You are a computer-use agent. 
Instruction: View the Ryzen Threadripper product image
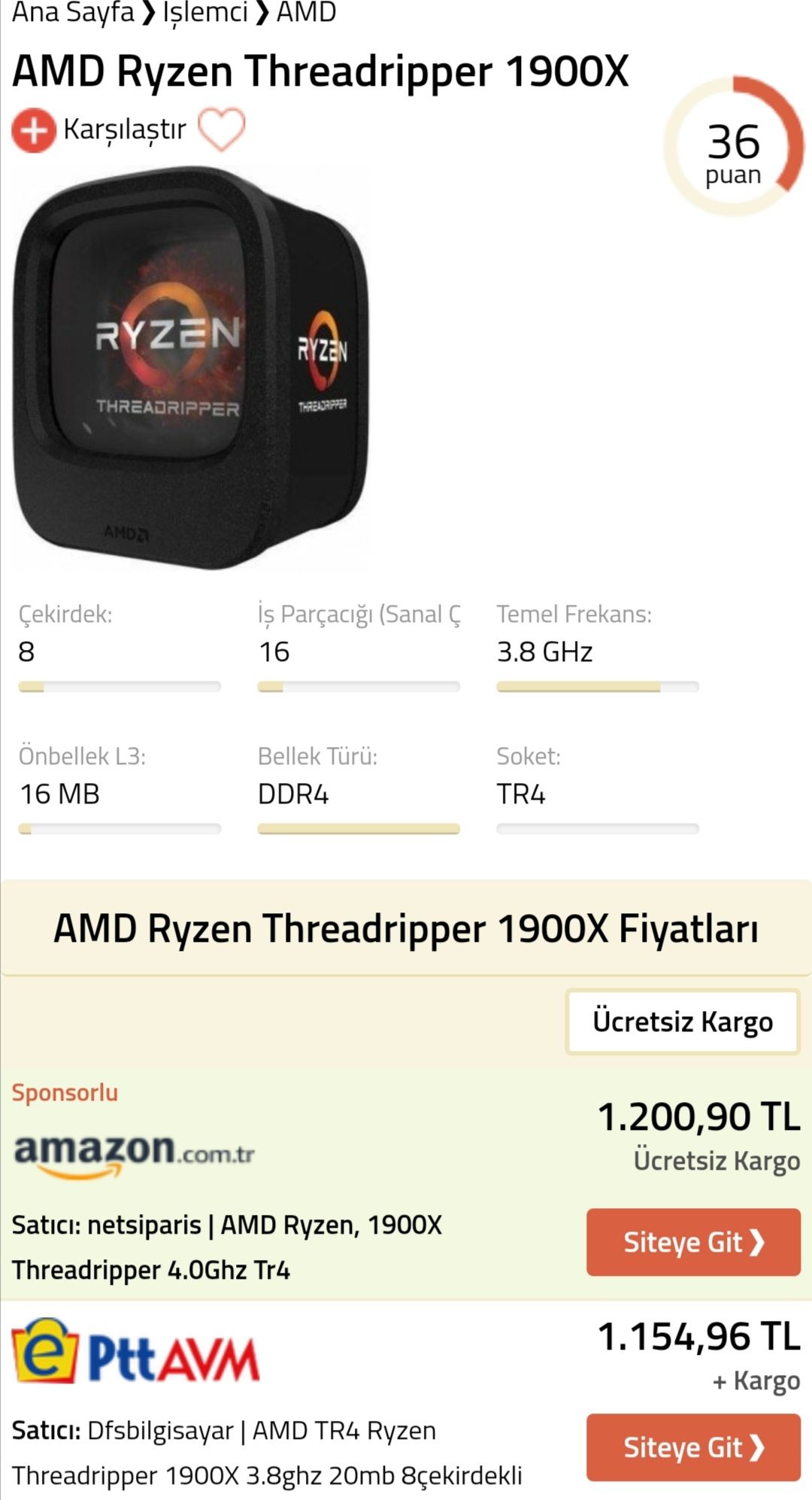point(192,368)
